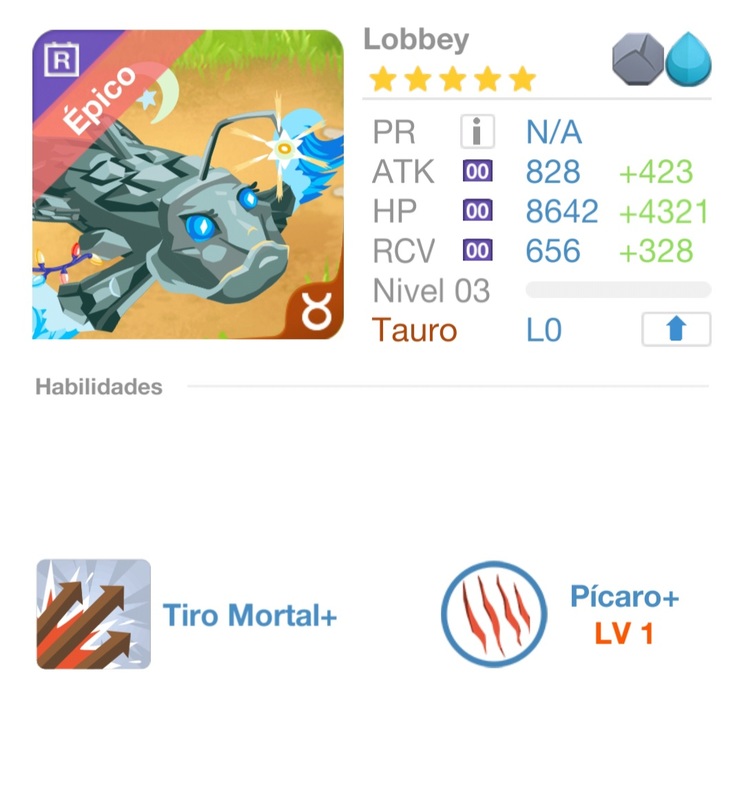Tap the fifth star in the rating row

click(x=521, y=76)
